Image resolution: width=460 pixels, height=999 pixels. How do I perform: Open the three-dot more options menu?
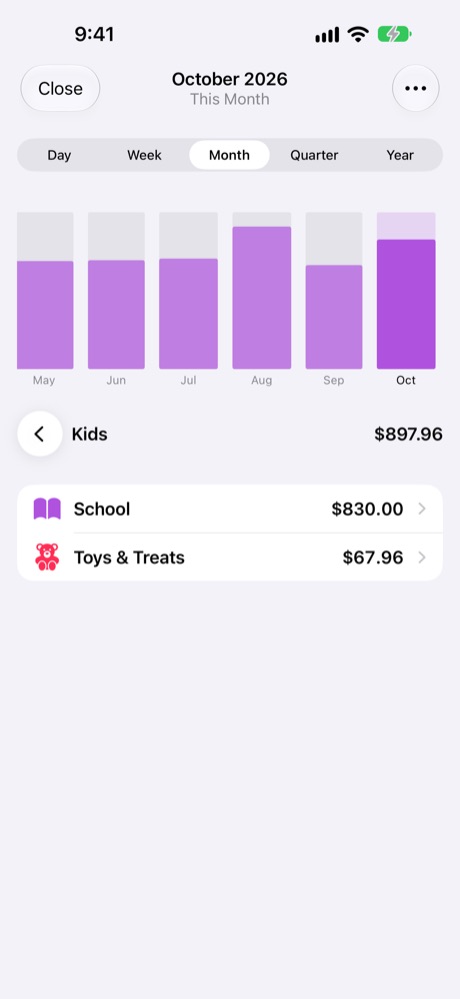tap(415, 89)
